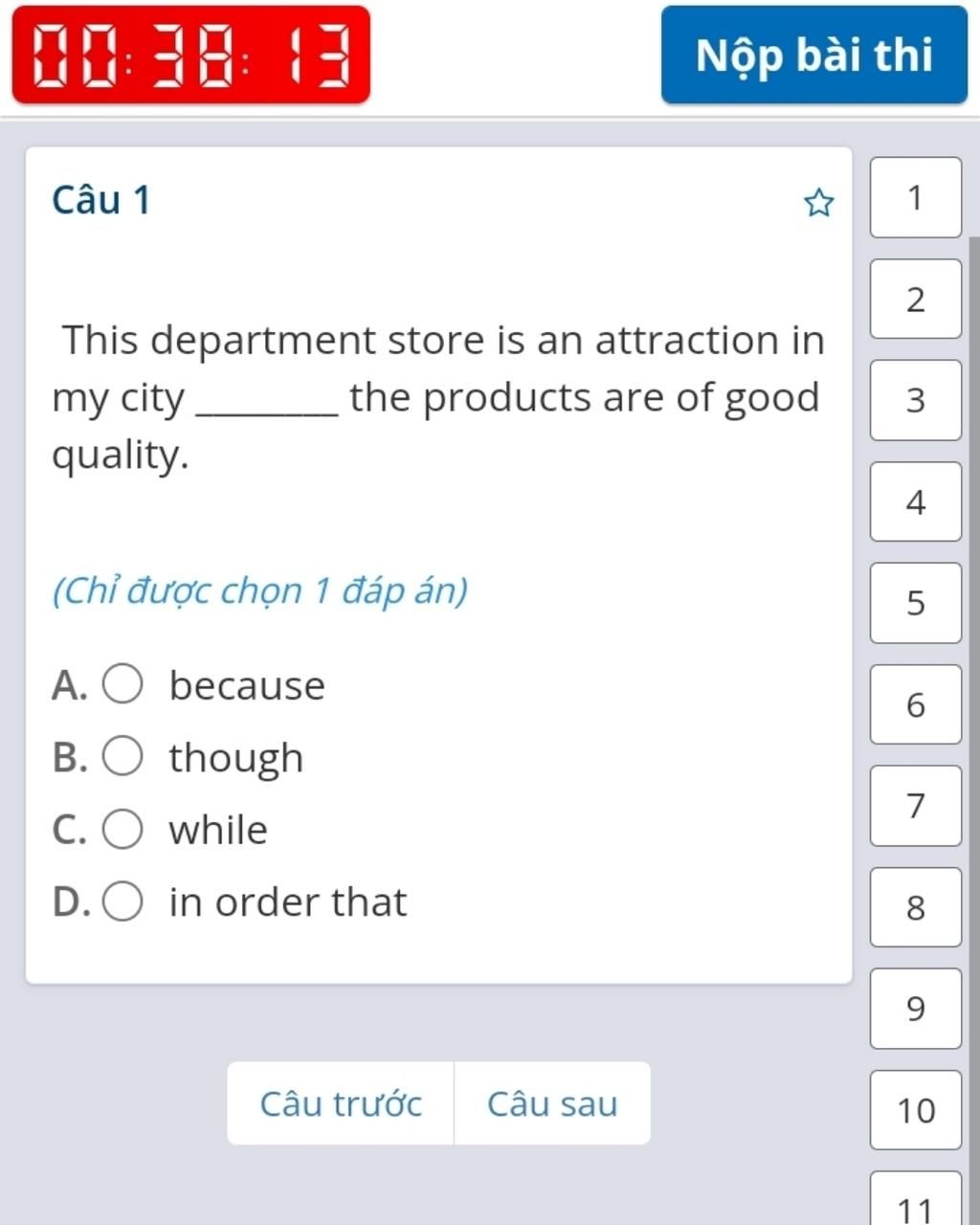Open question 9 from the list
Screen dimensions: 980x1225
pos(915,1009)
